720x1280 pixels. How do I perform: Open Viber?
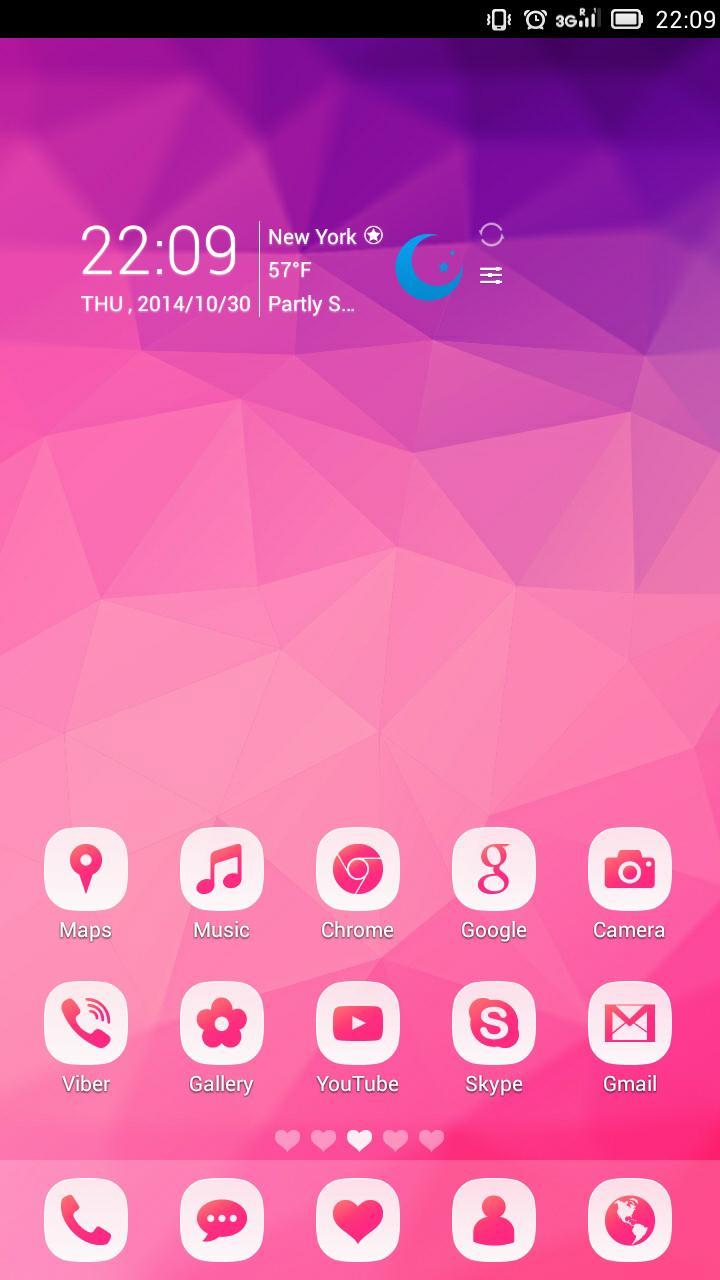coord(86,1022)
